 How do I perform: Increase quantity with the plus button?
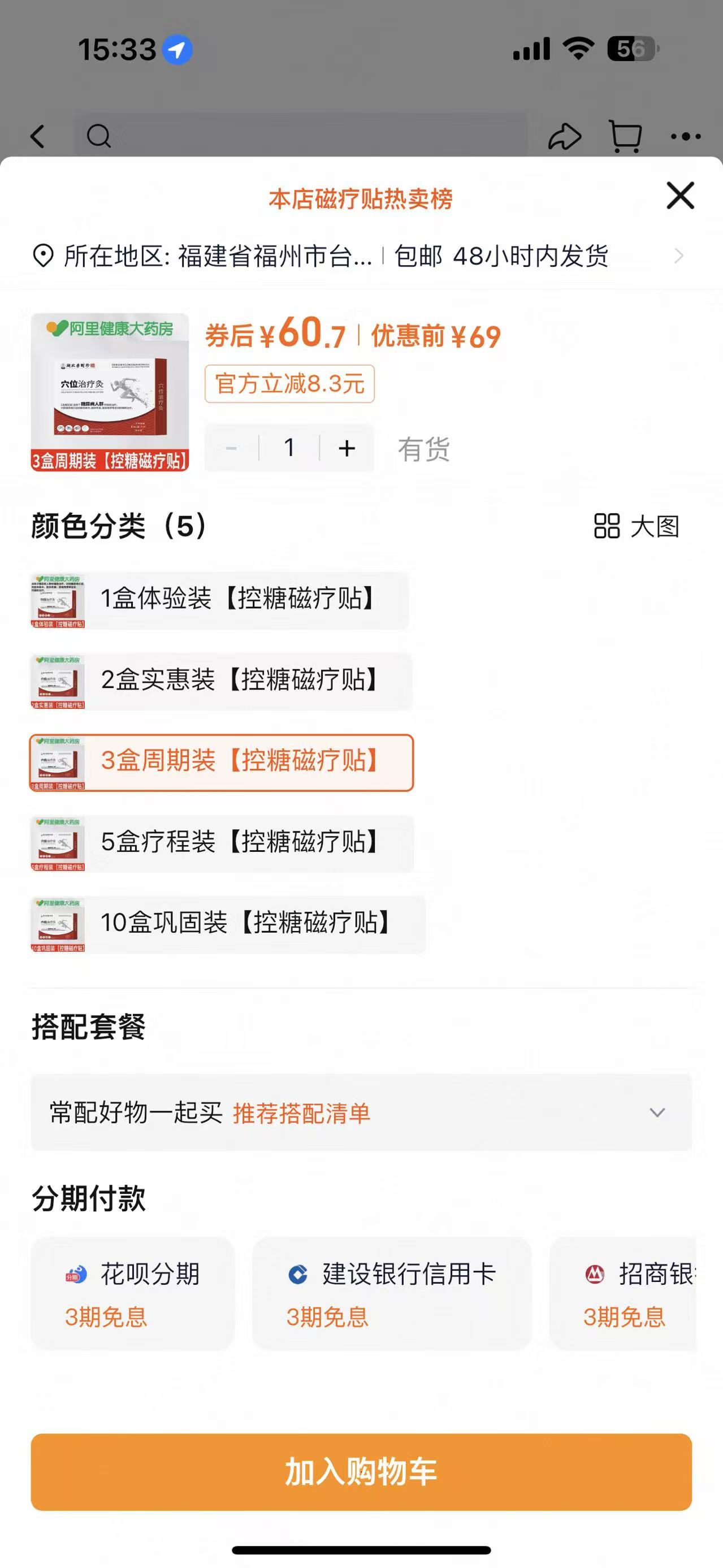click(x=347, y=449)
